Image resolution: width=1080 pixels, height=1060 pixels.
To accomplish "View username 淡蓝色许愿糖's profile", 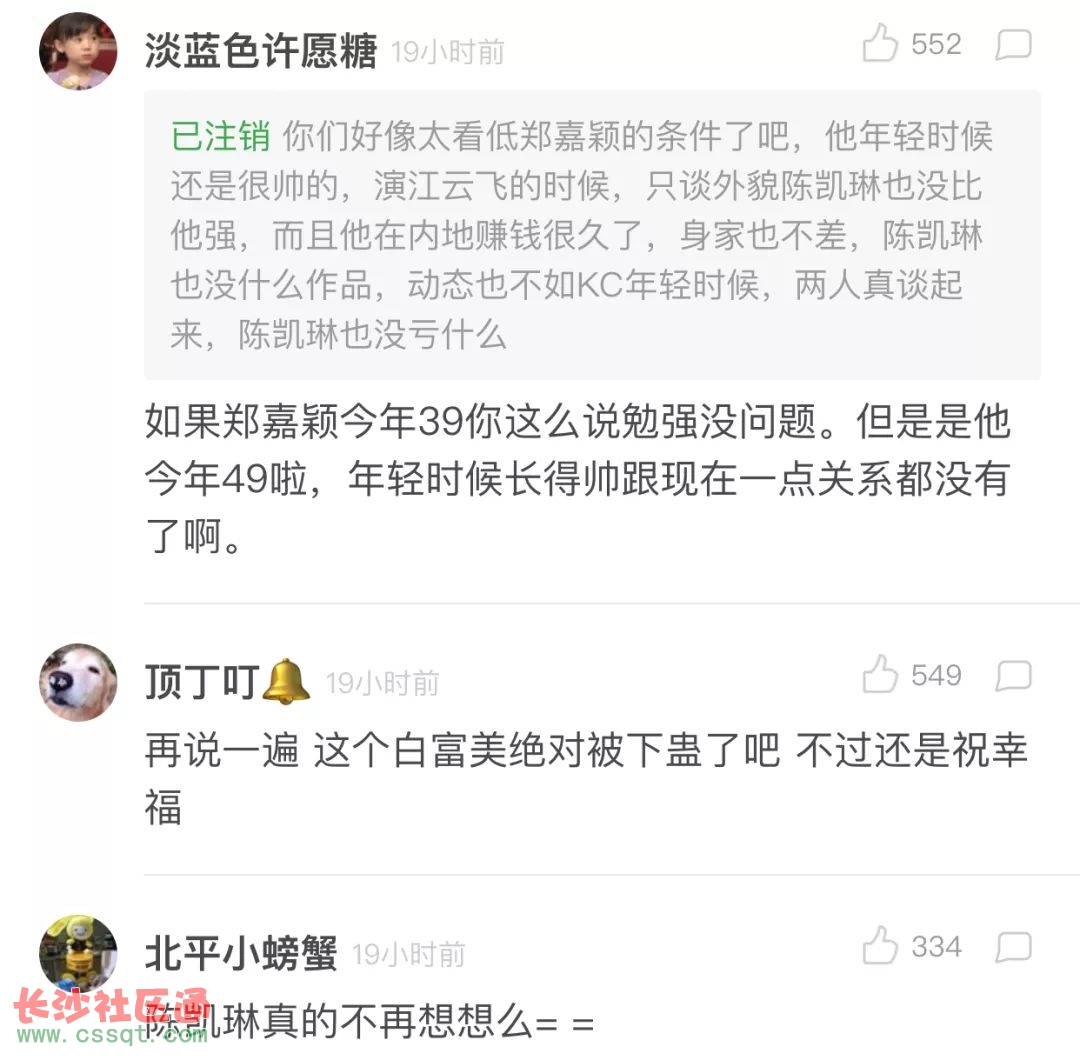I will point(260,51).
